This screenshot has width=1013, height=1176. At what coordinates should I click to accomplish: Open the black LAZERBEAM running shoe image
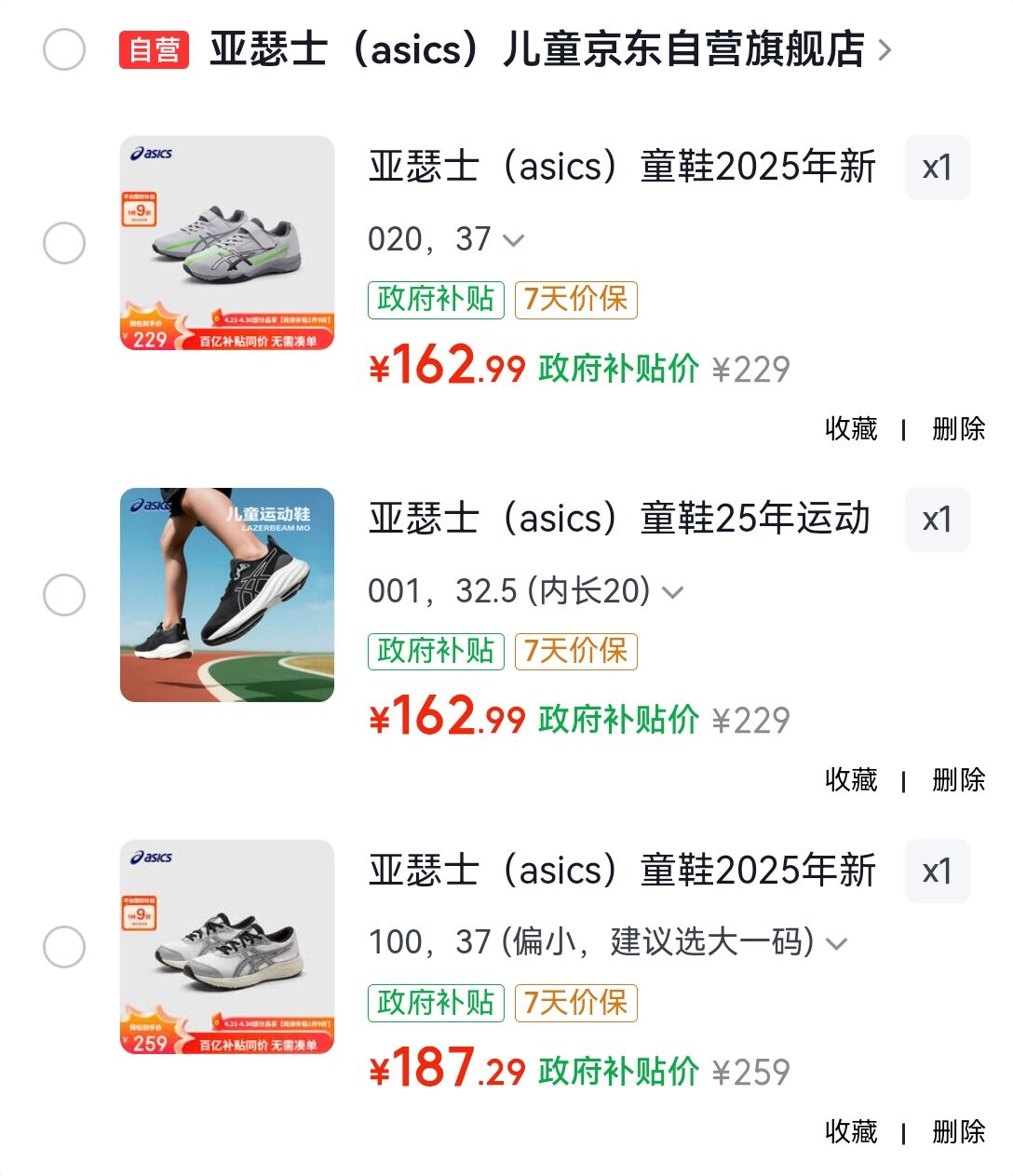pos(227,594)
